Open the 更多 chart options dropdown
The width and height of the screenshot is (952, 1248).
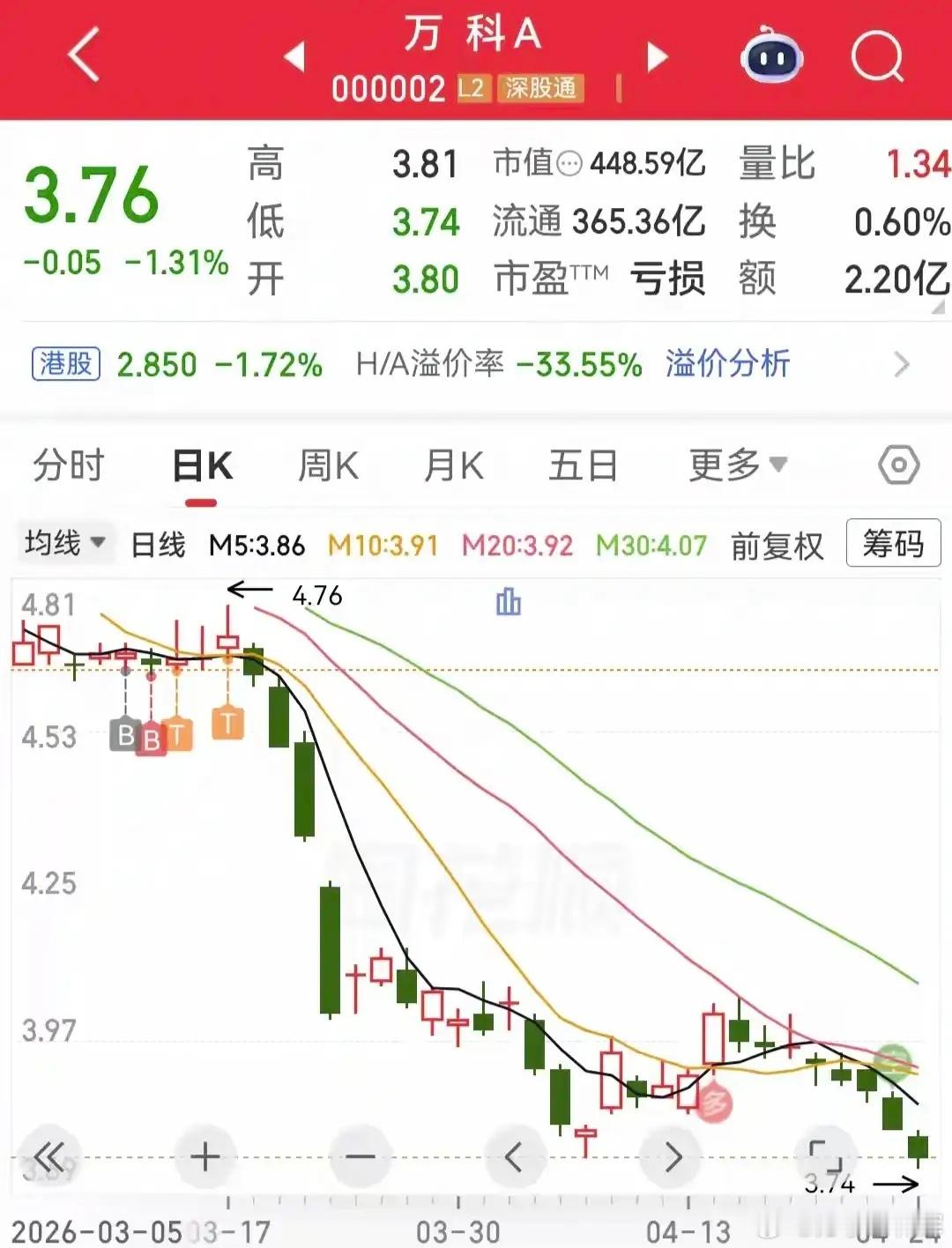tap(732, 464)
